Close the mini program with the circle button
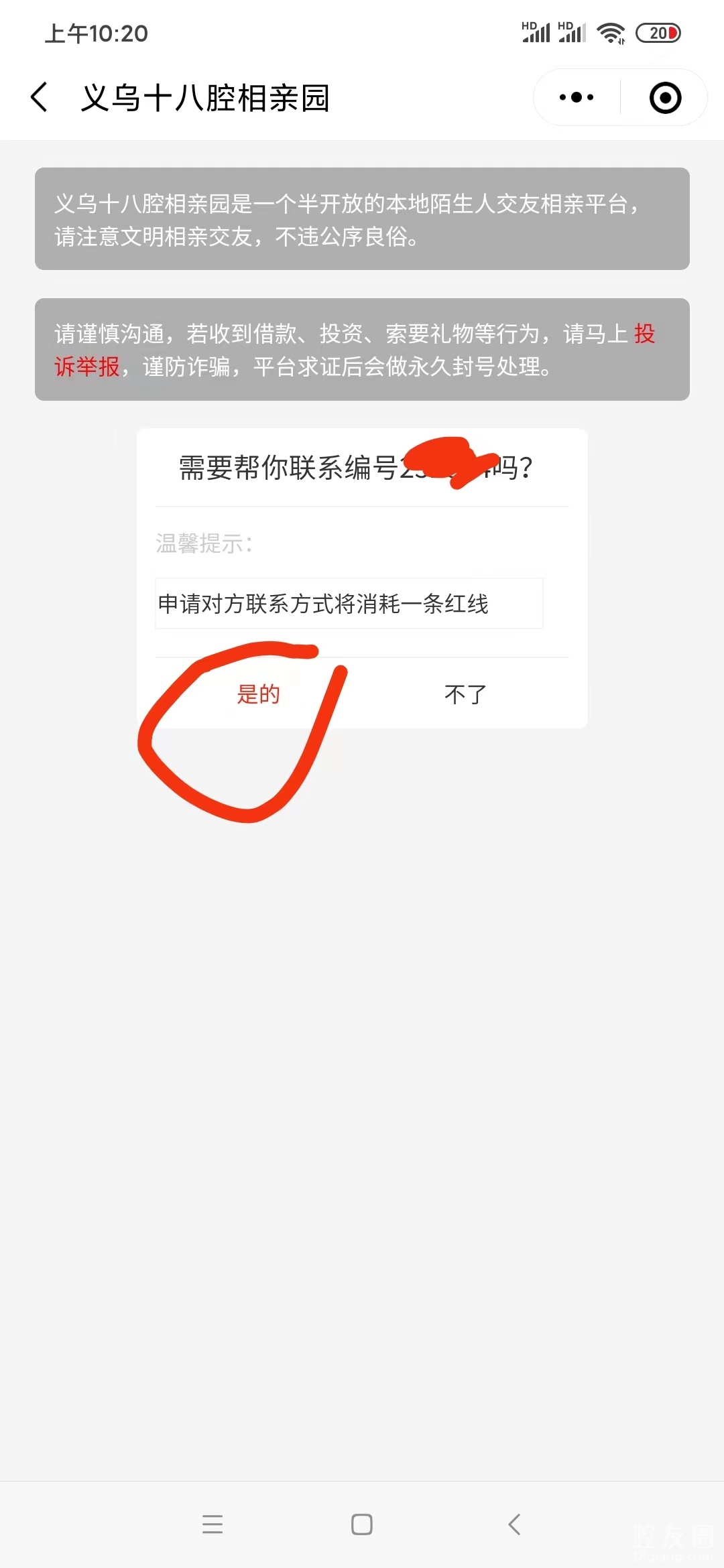 [x=665, y=98]
